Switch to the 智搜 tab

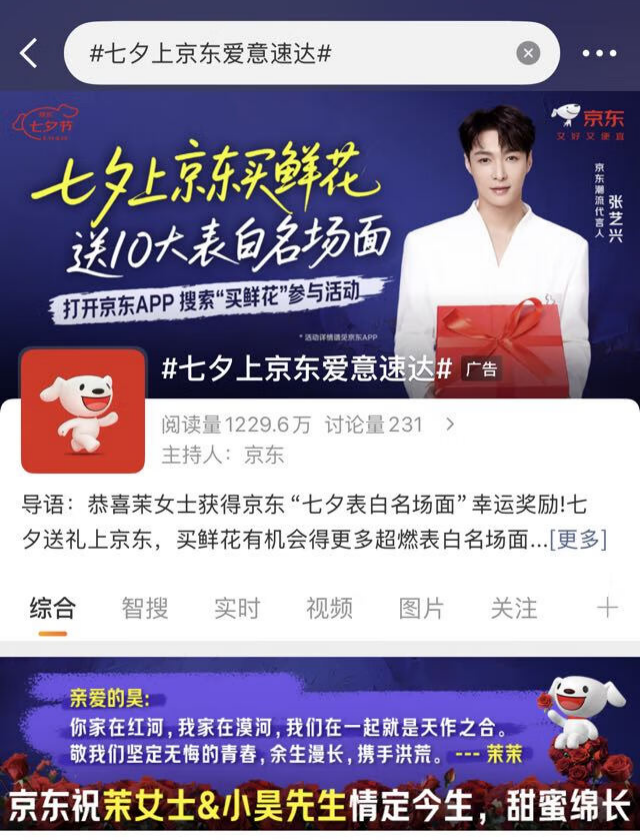145,607
